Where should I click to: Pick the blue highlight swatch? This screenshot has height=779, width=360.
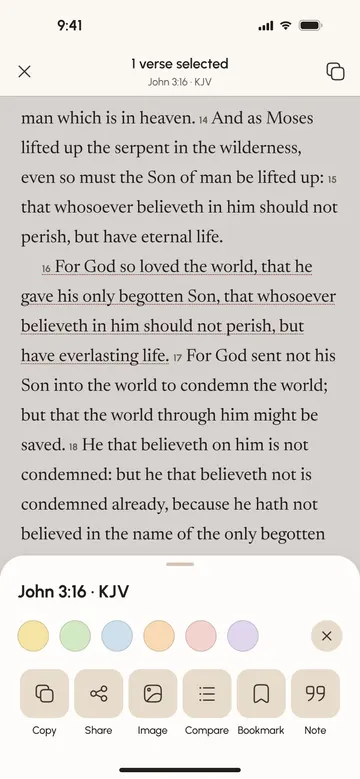(x=117, y=635)
